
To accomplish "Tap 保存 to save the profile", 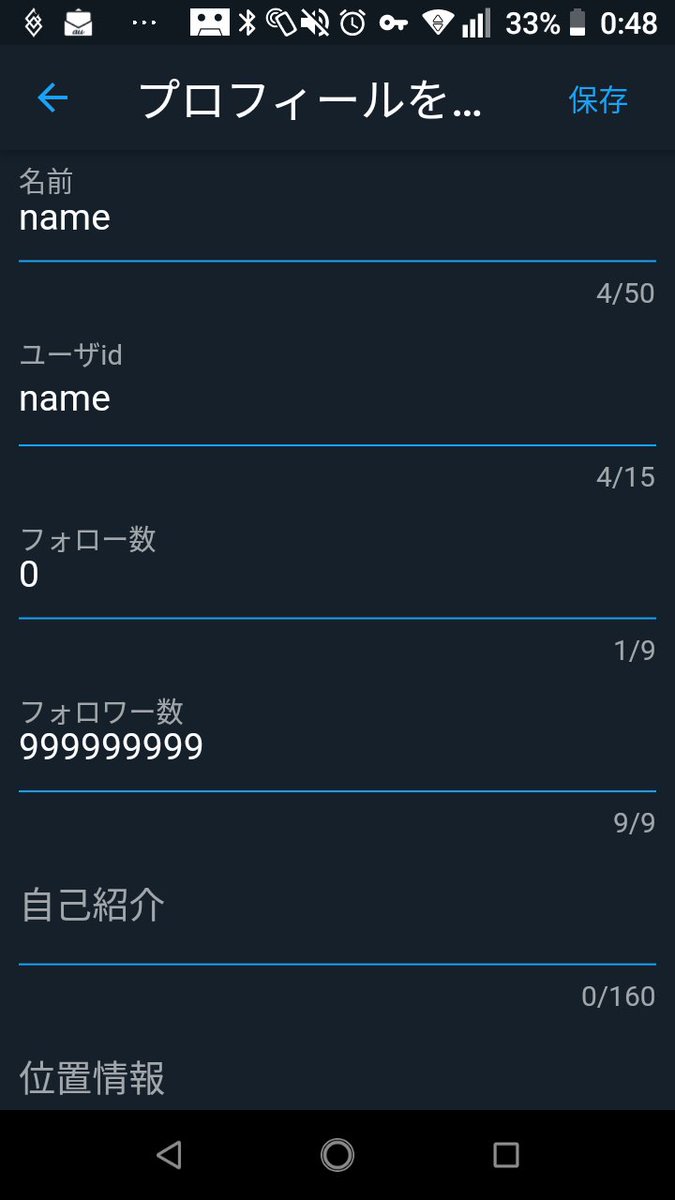I will [x=597, y=100].
